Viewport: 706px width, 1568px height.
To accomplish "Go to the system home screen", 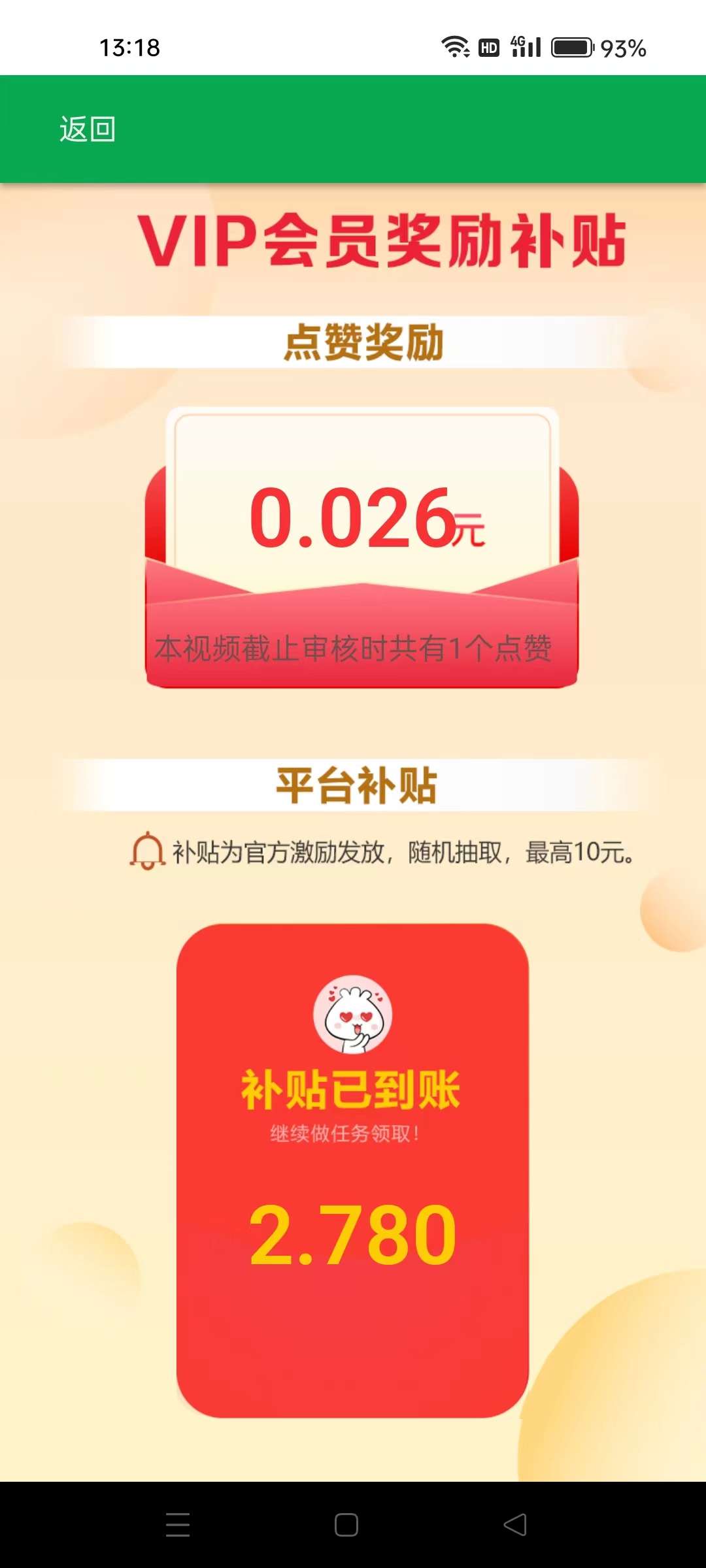I will 346,1525.
